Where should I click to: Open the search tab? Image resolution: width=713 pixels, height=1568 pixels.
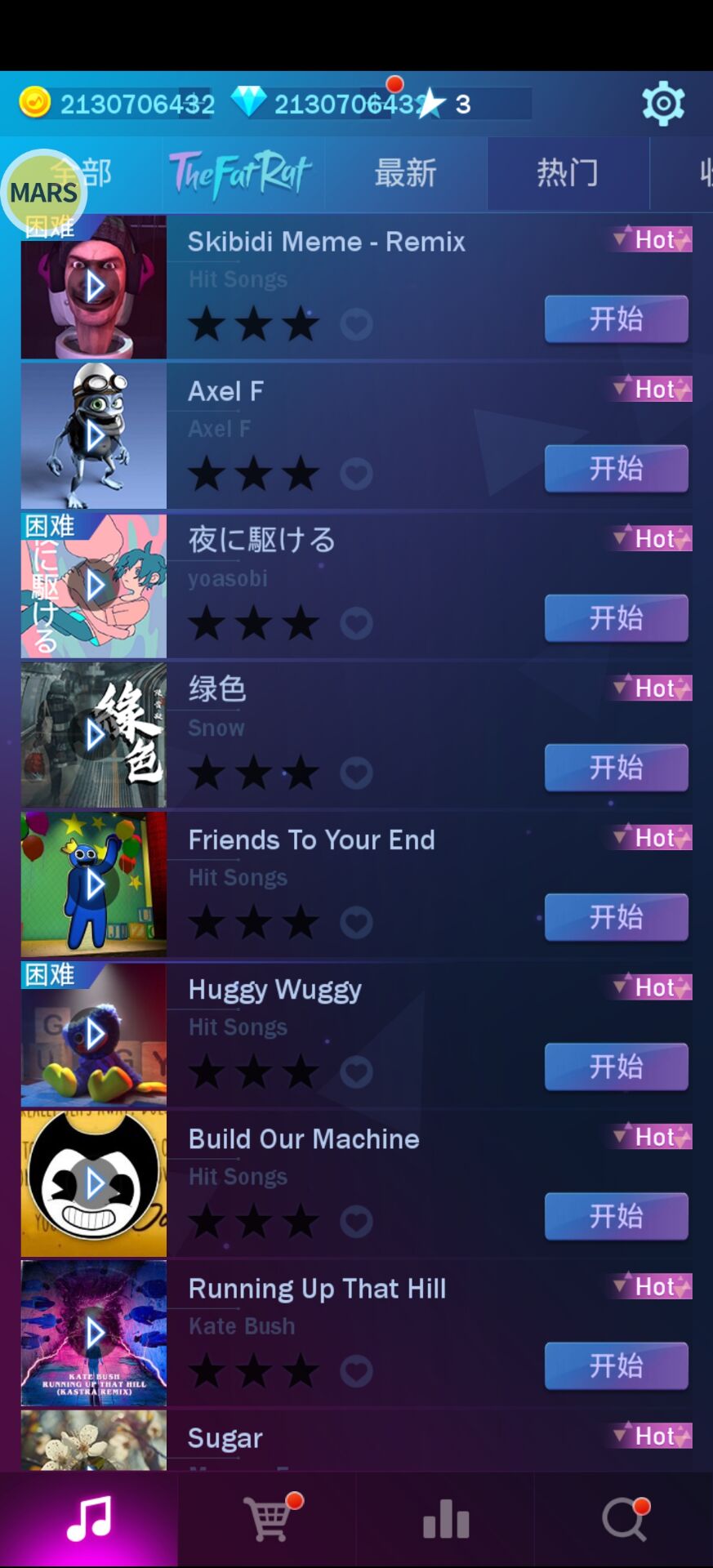point(624,1520)
